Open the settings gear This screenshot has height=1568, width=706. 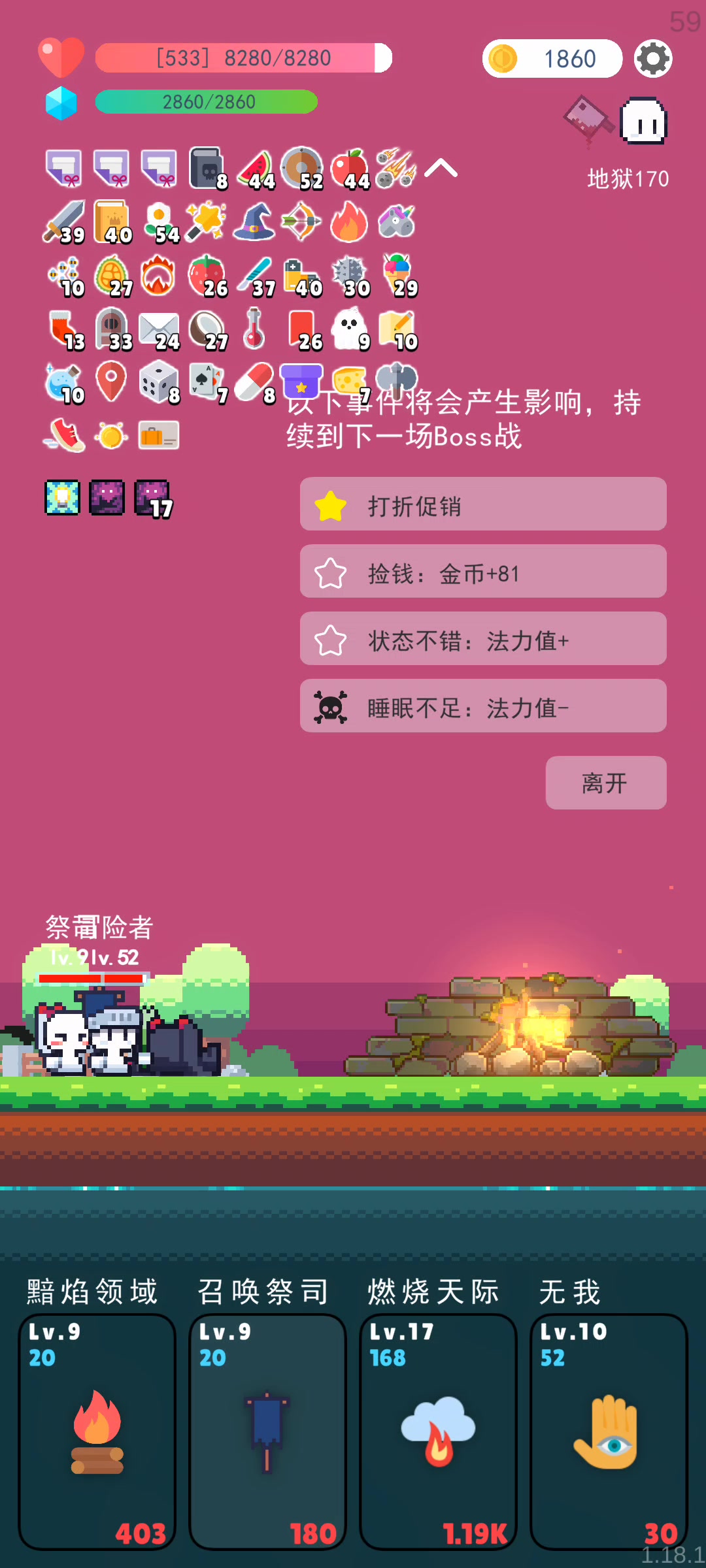[653, 59]
